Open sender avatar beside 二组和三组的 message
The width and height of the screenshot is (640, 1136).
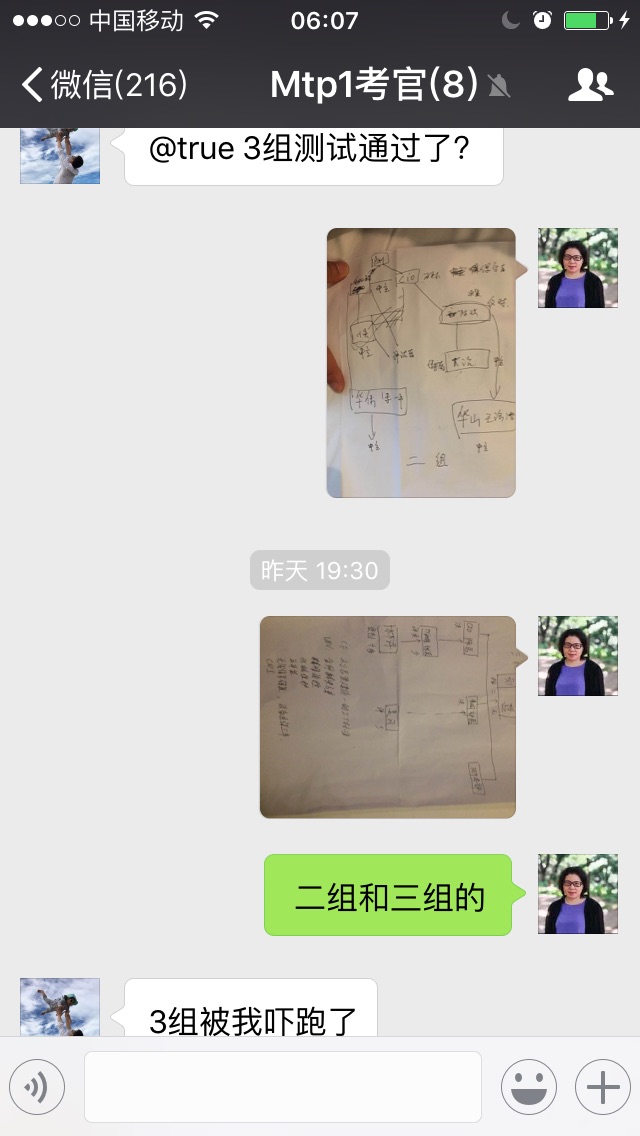[x=577, y=894]
